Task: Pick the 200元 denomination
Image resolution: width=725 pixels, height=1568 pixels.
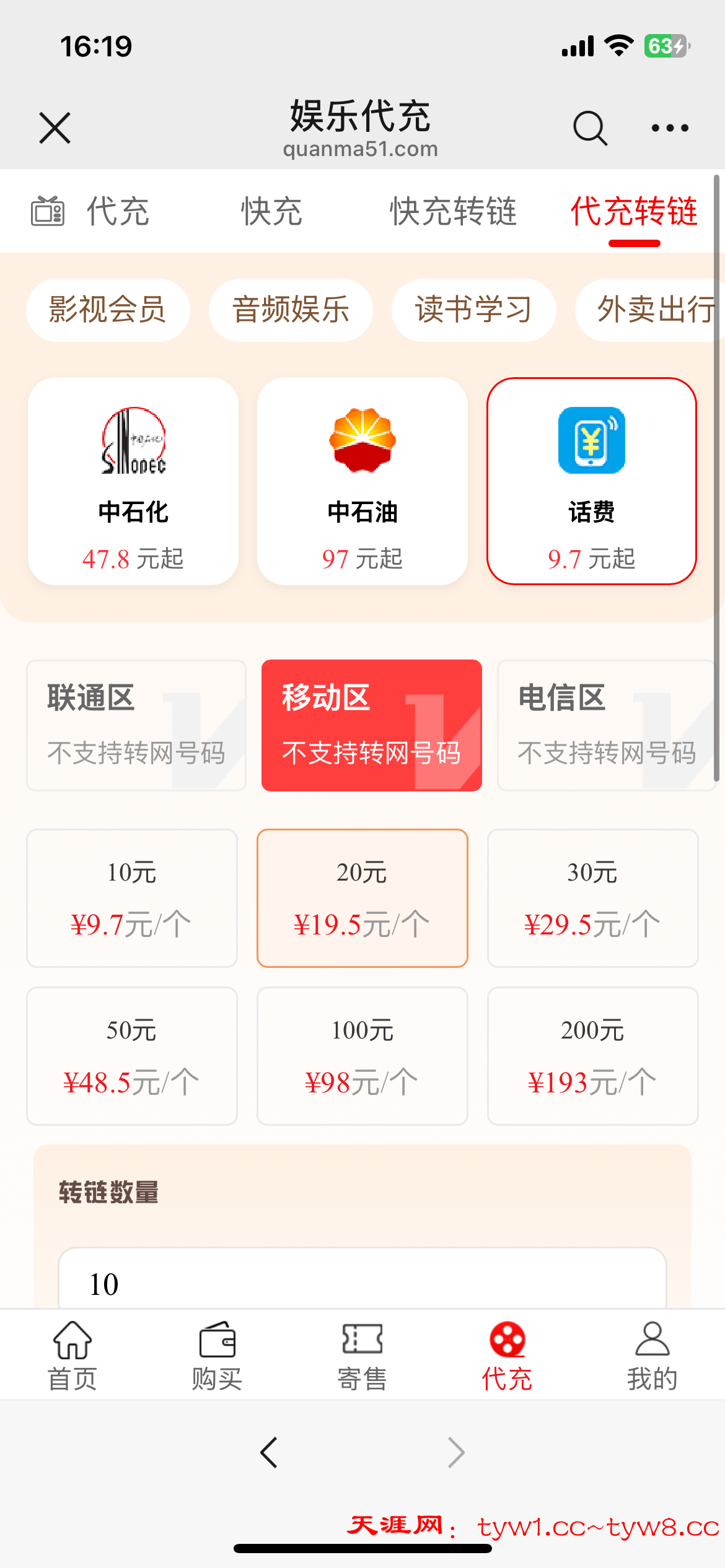Action: point(592,1056)
